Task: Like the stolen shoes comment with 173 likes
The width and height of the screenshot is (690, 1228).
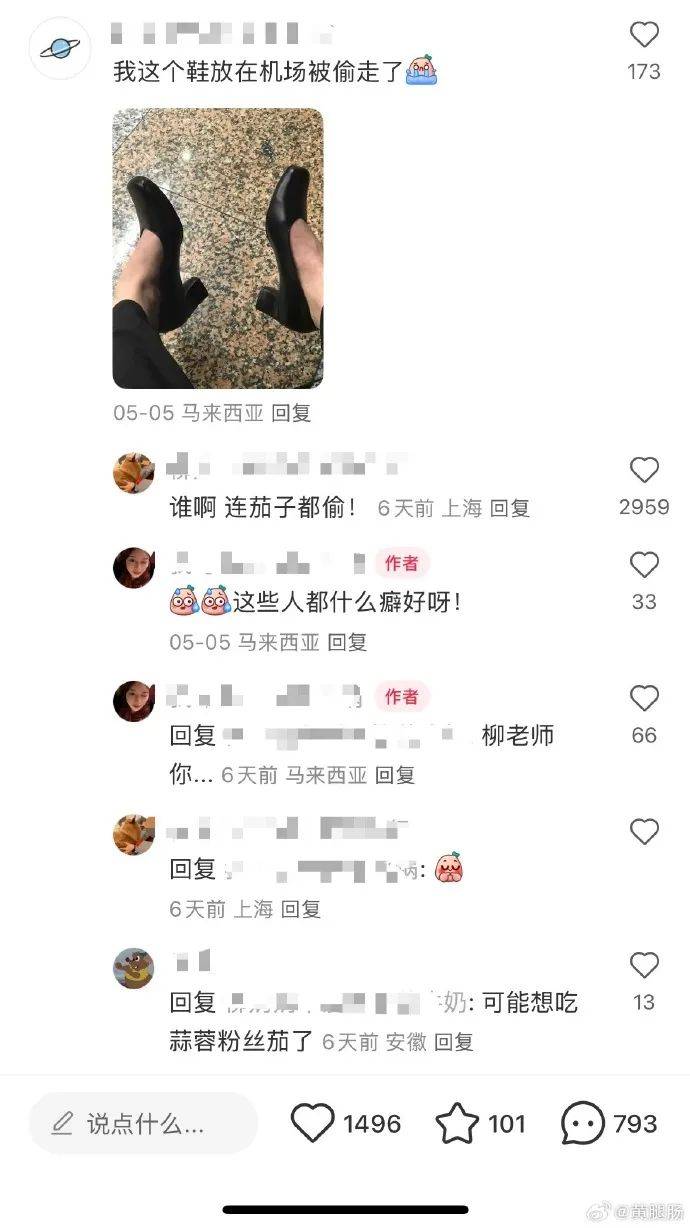Action: click(644, 36)
